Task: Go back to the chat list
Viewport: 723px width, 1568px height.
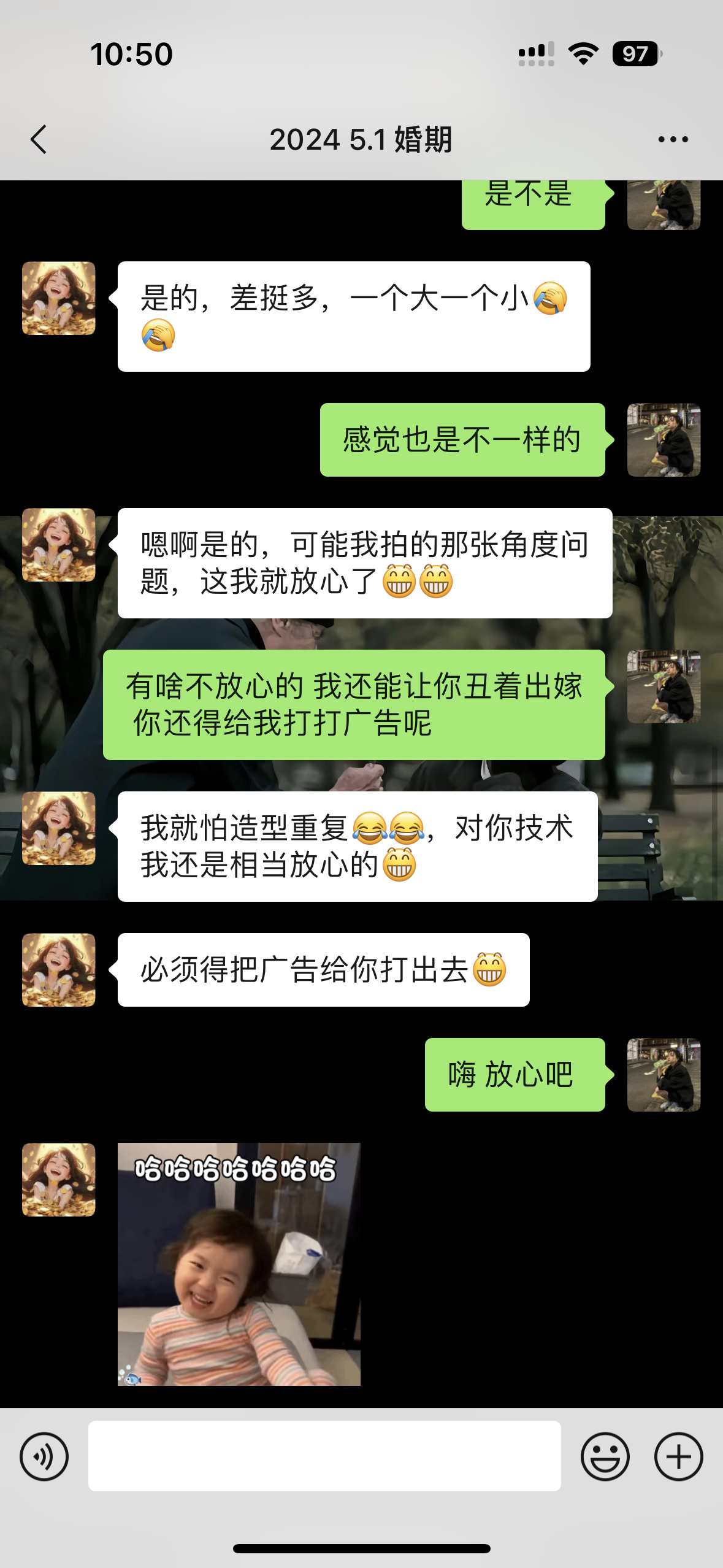Action: pos(39,140)
